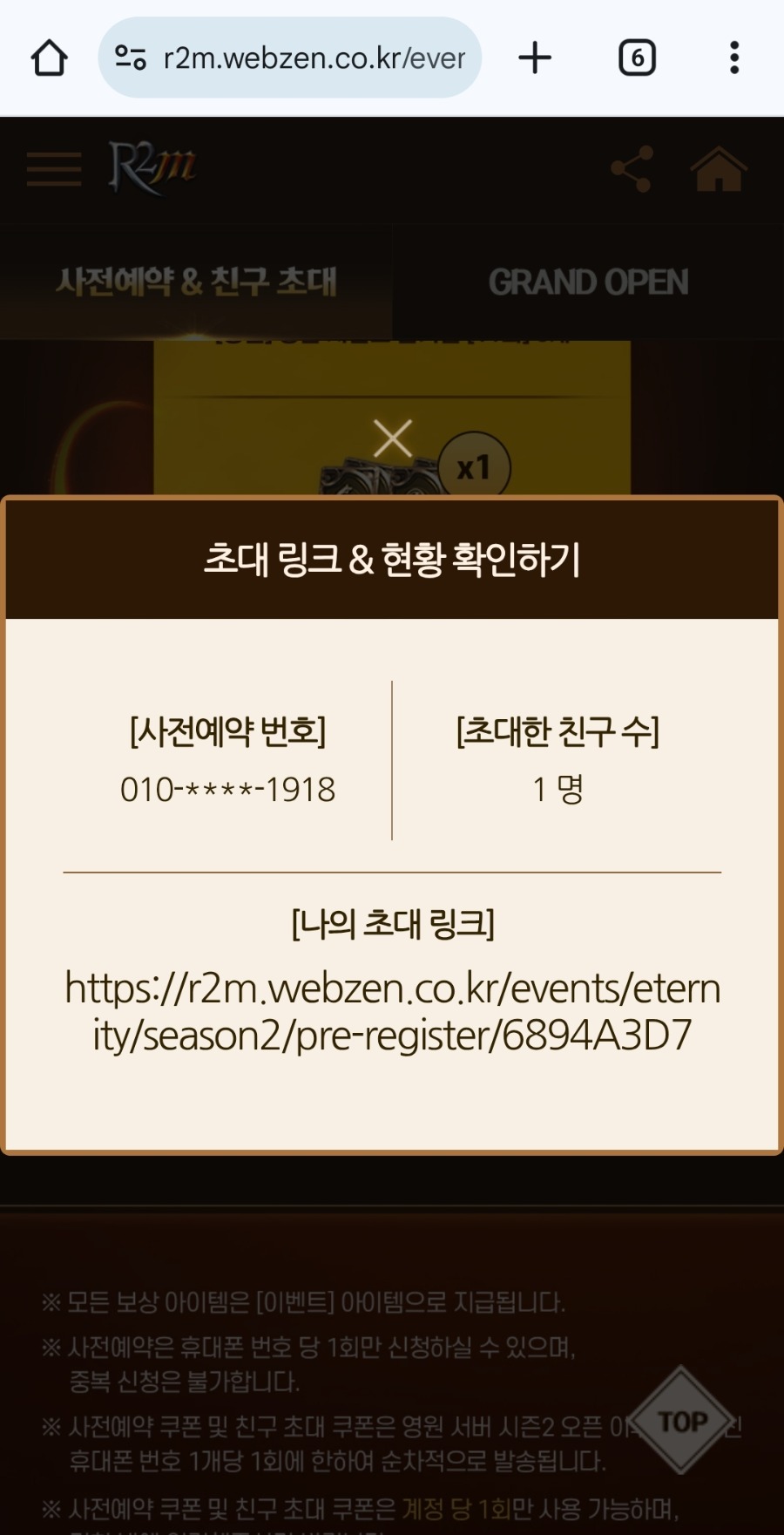Jump to top with TOP button
Viewport: 784px width, 1535px height.
click(681, 1421)
